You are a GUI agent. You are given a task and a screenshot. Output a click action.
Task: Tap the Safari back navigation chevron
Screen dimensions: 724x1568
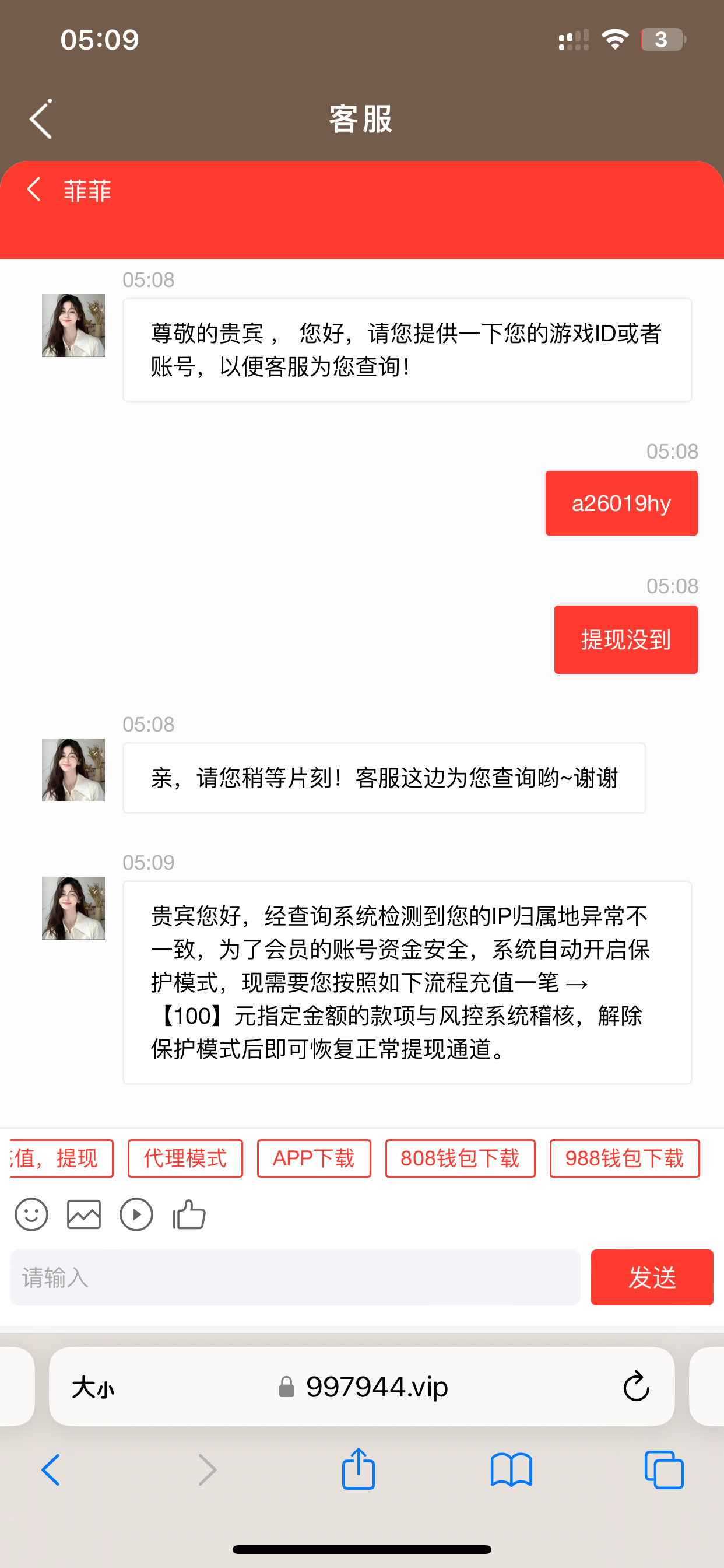(51, 1469)
